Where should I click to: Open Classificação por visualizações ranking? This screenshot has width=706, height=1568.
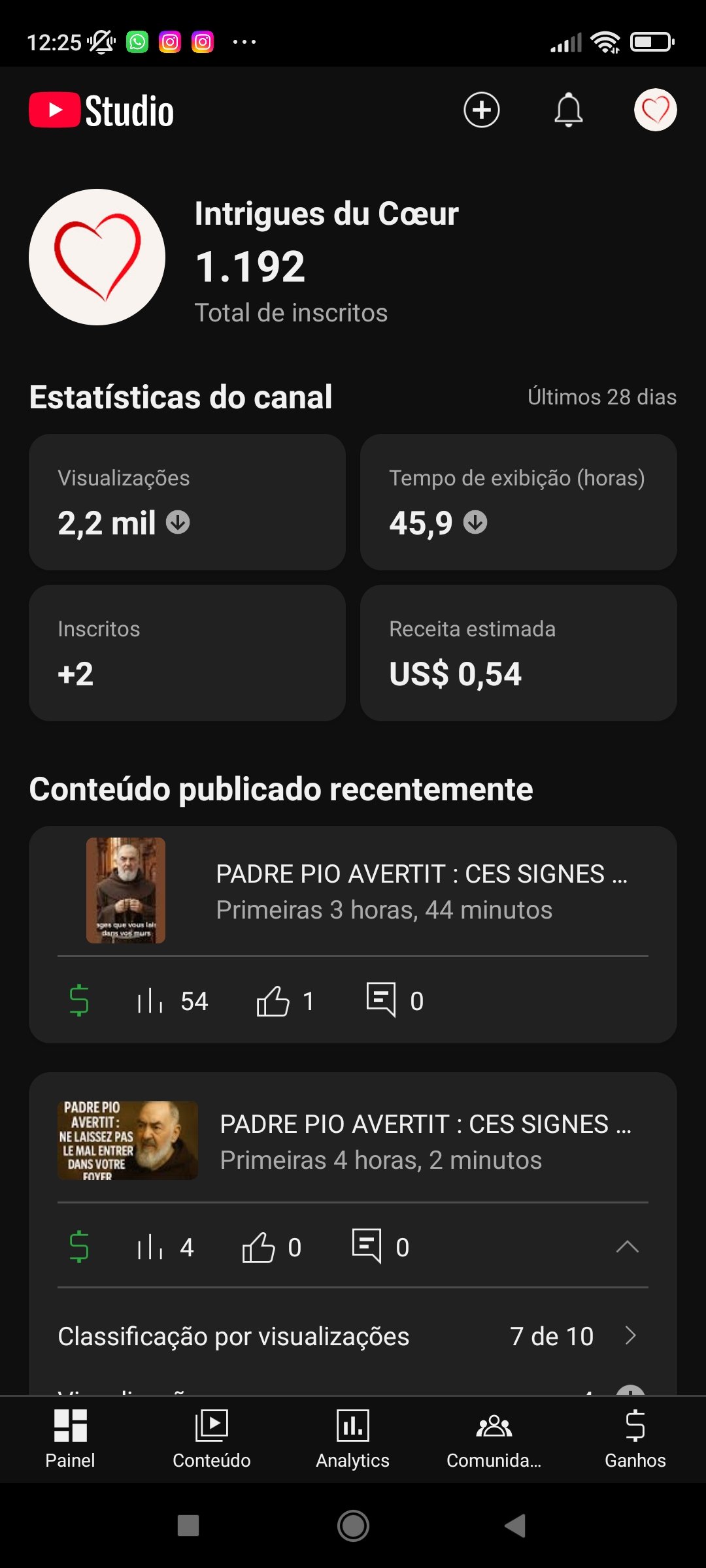click(x=353, y=1336)
